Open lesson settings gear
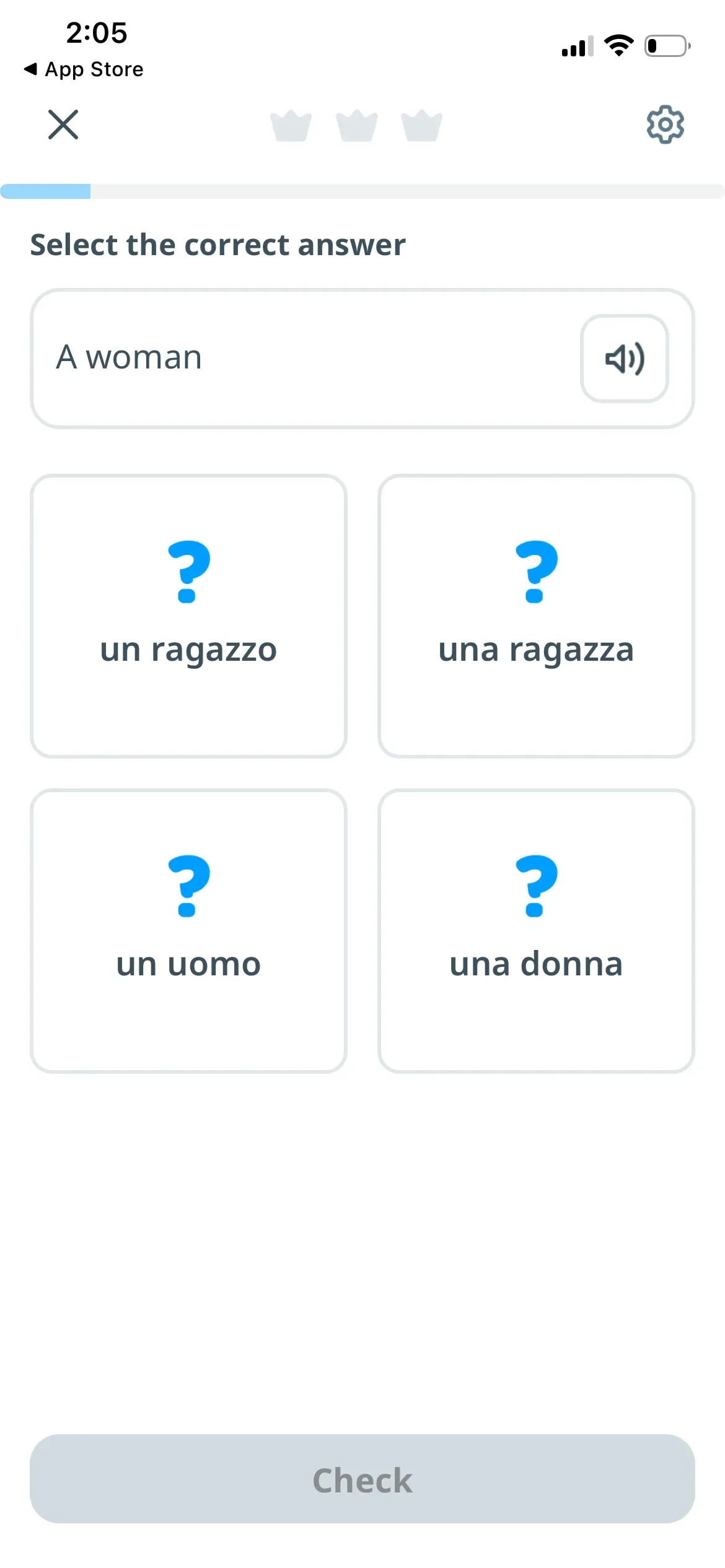This screenshot has width=725, height=1568. click(665, 124)
